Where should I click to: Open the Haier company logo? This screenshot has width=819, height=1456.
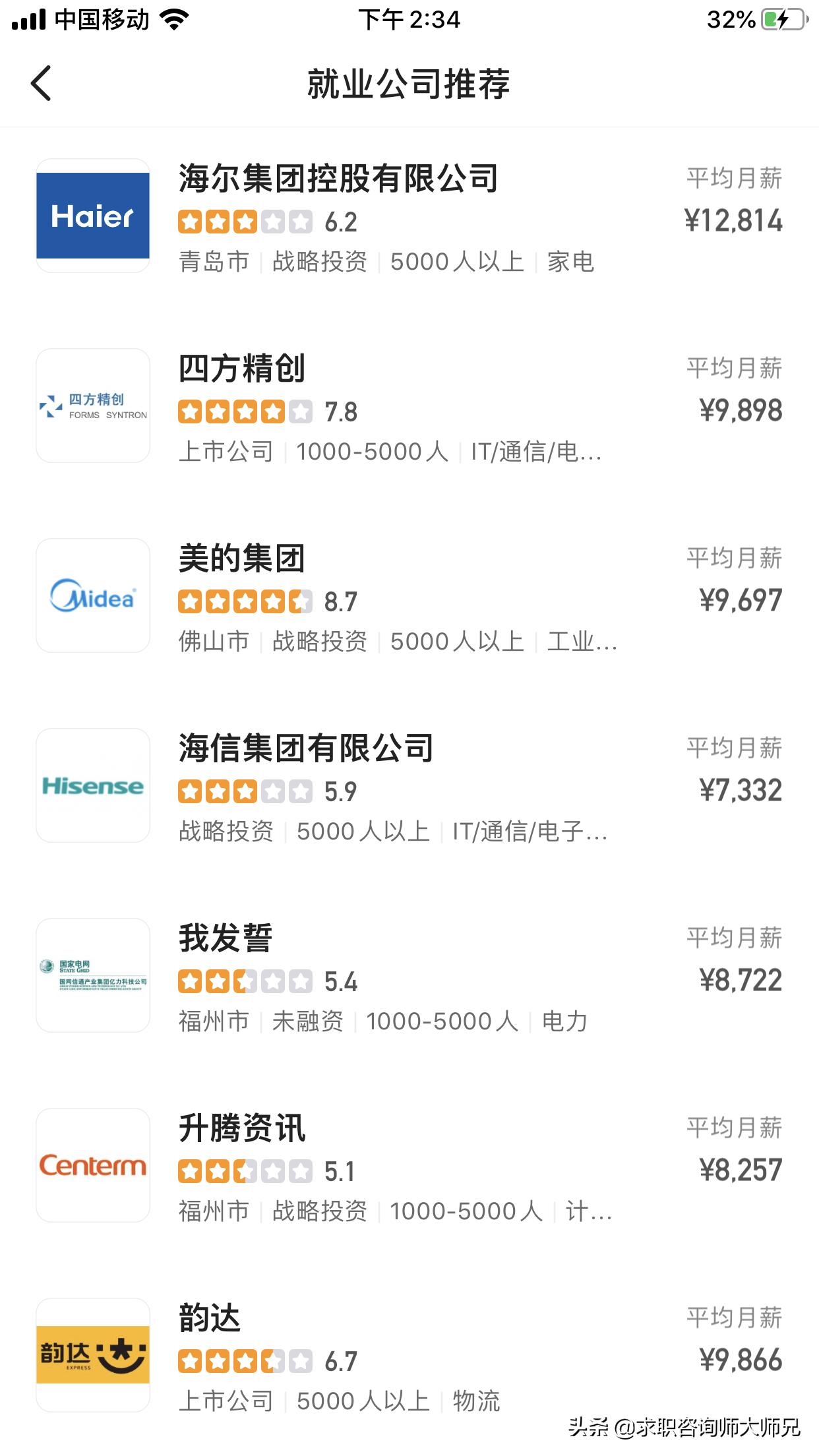point(92,216)
